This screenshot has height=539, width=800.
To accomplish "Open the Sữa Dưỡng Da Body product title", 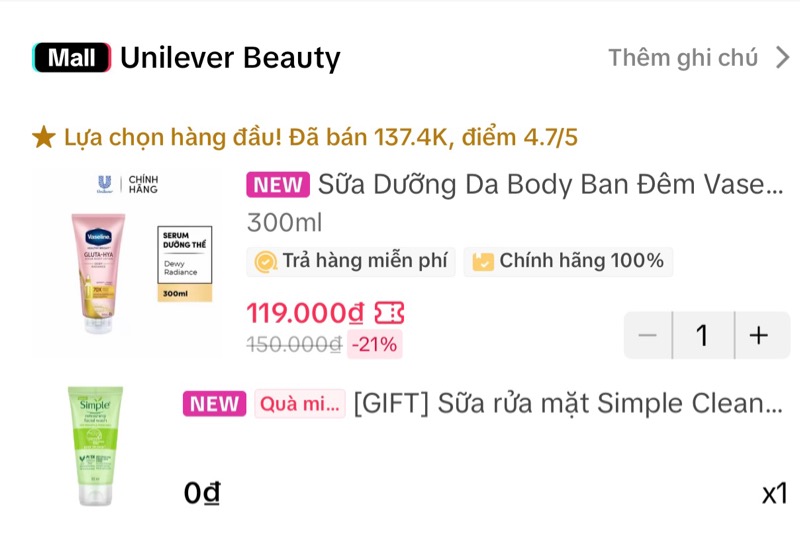I will 549,184.
